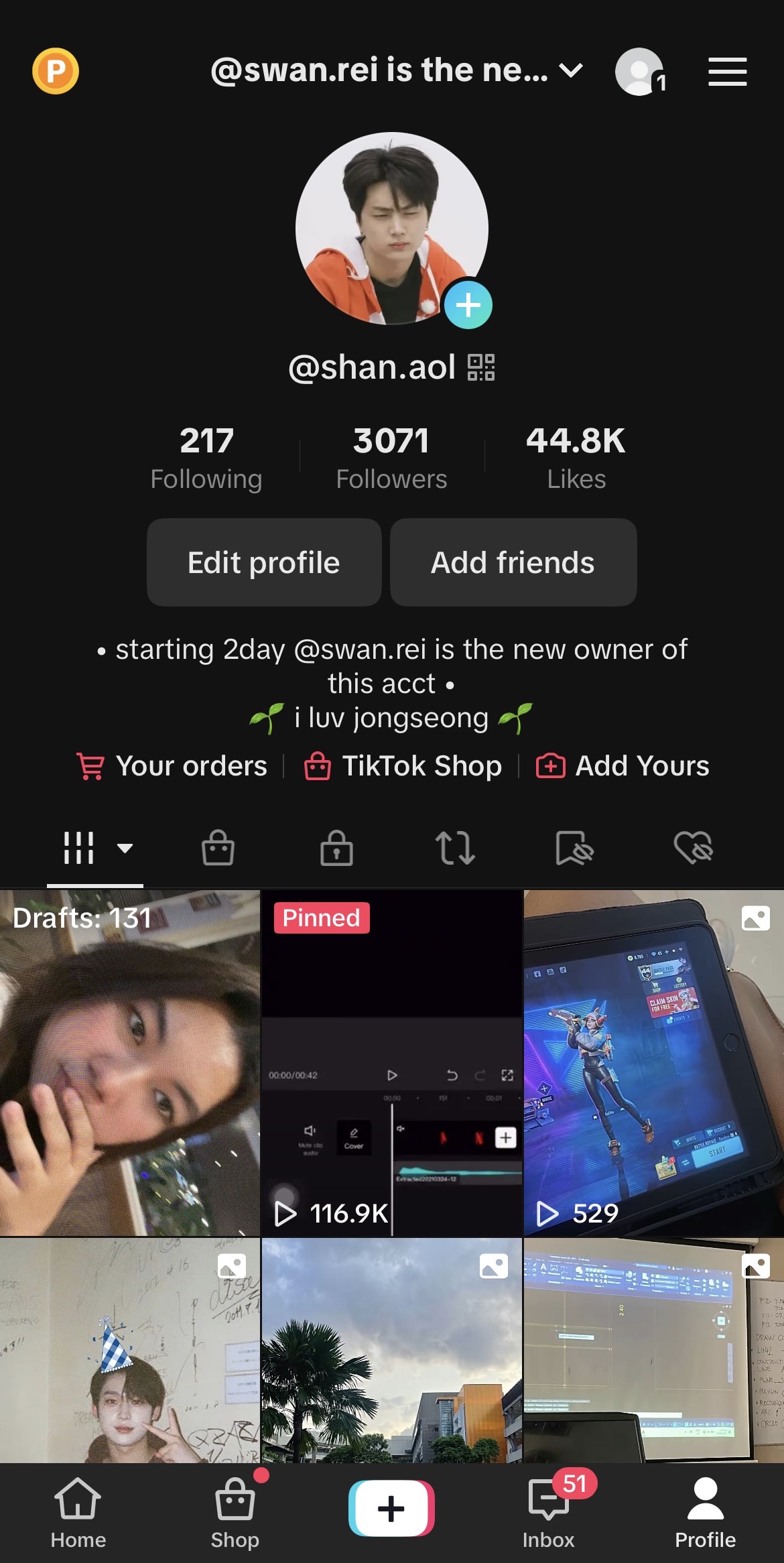The width and height of the screenshot is (784, 1563).
Task: Open profile views icon with badge
Action: tap(639, 72)
